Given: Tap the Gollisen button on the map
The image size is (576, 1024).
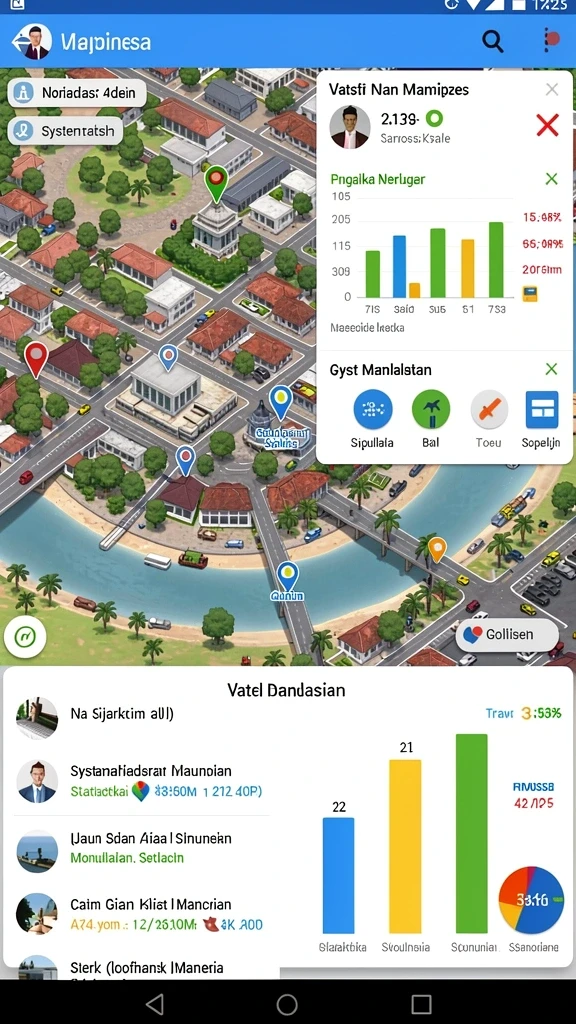Looking at the screenshot, I should [507, 634].
